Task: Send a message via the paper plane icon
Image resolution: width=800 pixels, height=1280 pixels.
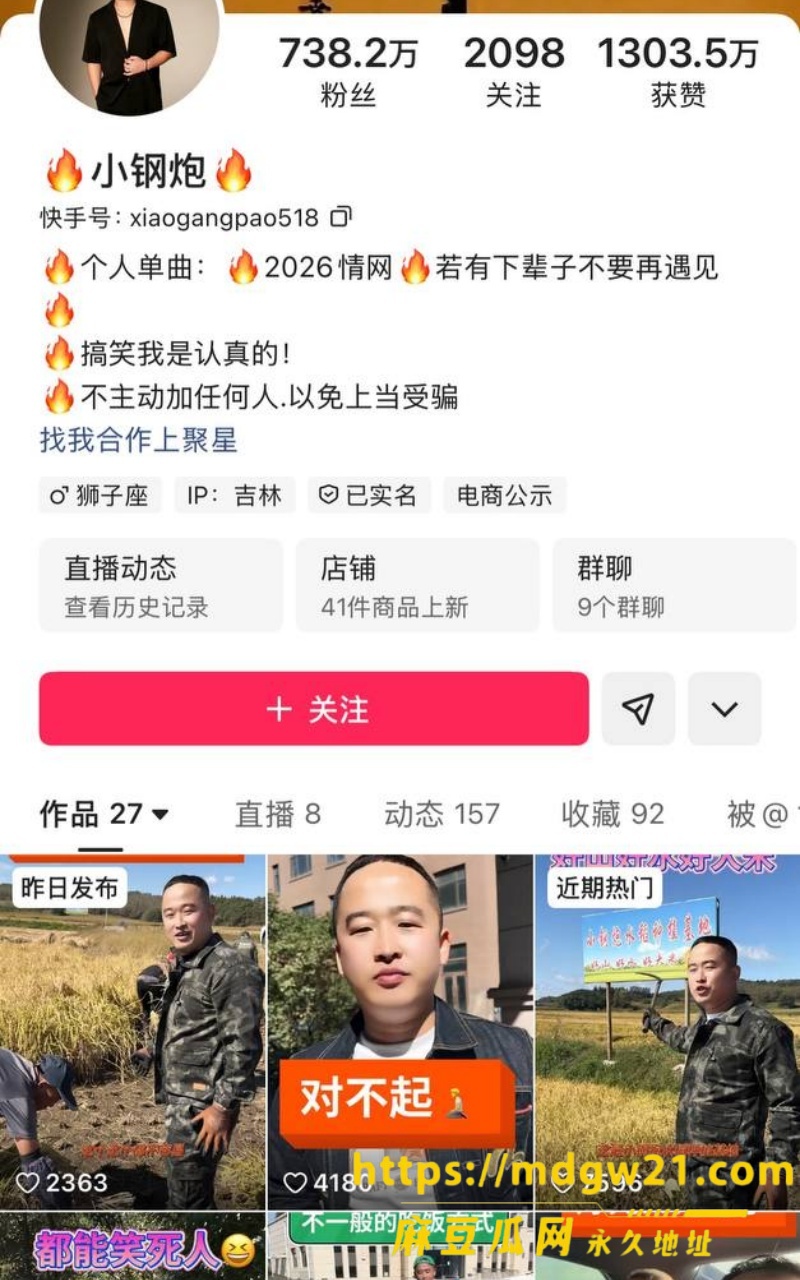Action: 638,709
